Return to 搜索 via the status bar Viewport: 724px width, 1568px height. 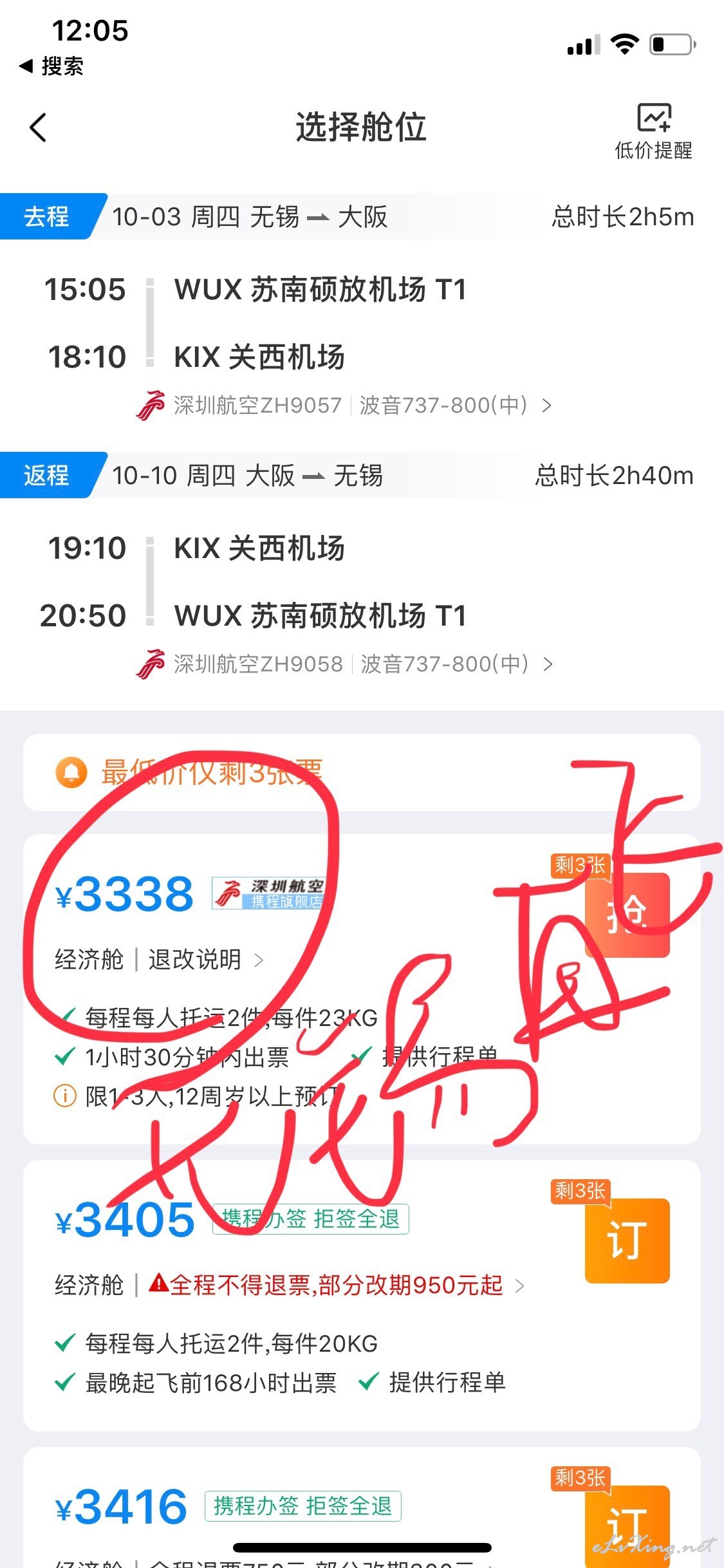pyautogui.click(x=51, y=66)
